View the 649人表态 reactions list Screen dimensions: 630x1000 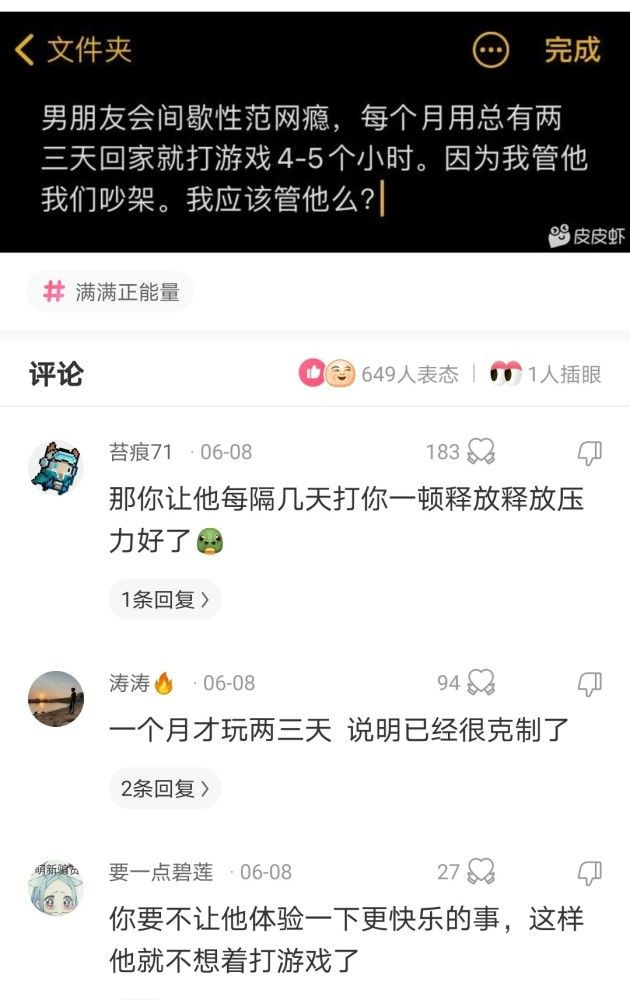click(x=380, y=374)
